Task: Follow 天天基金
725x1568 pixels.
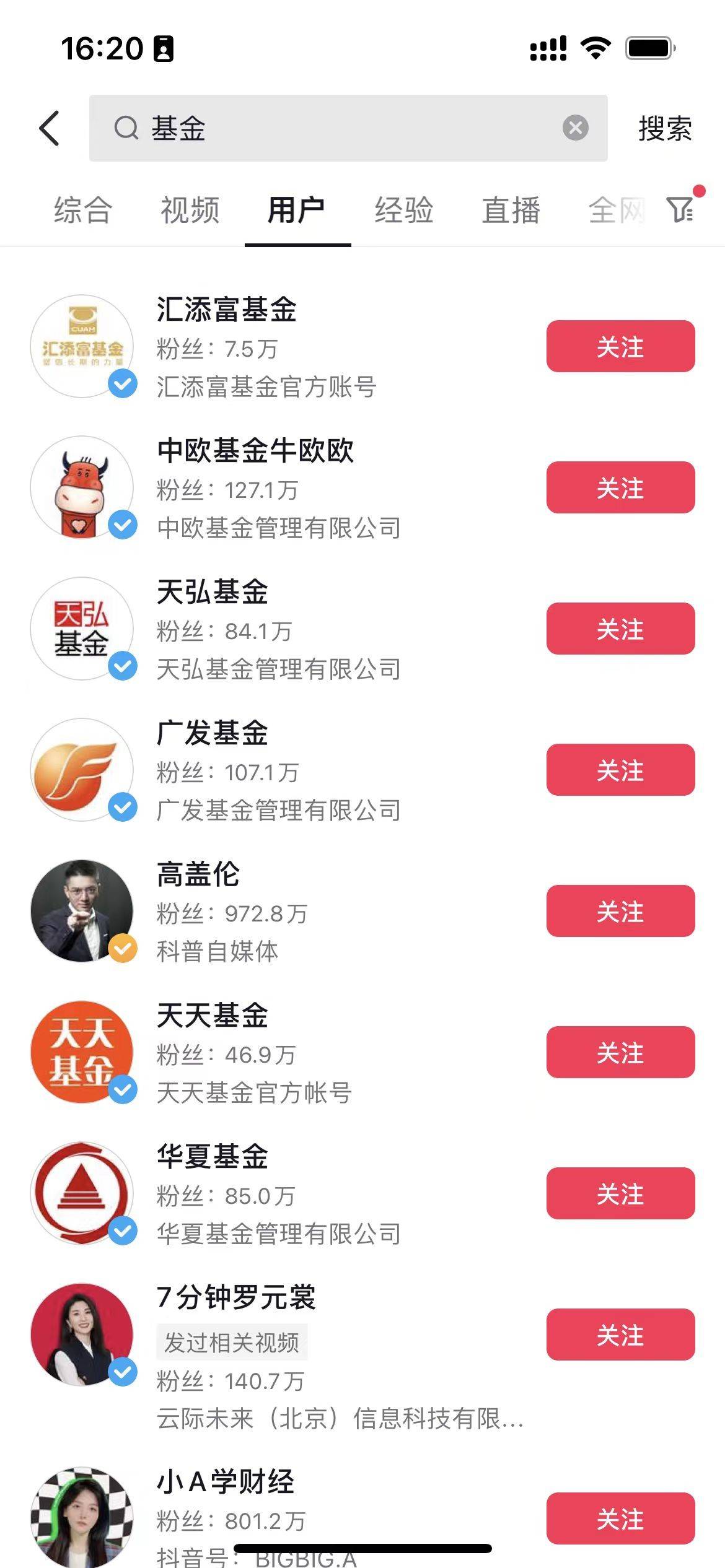Action: point(620,1052)
